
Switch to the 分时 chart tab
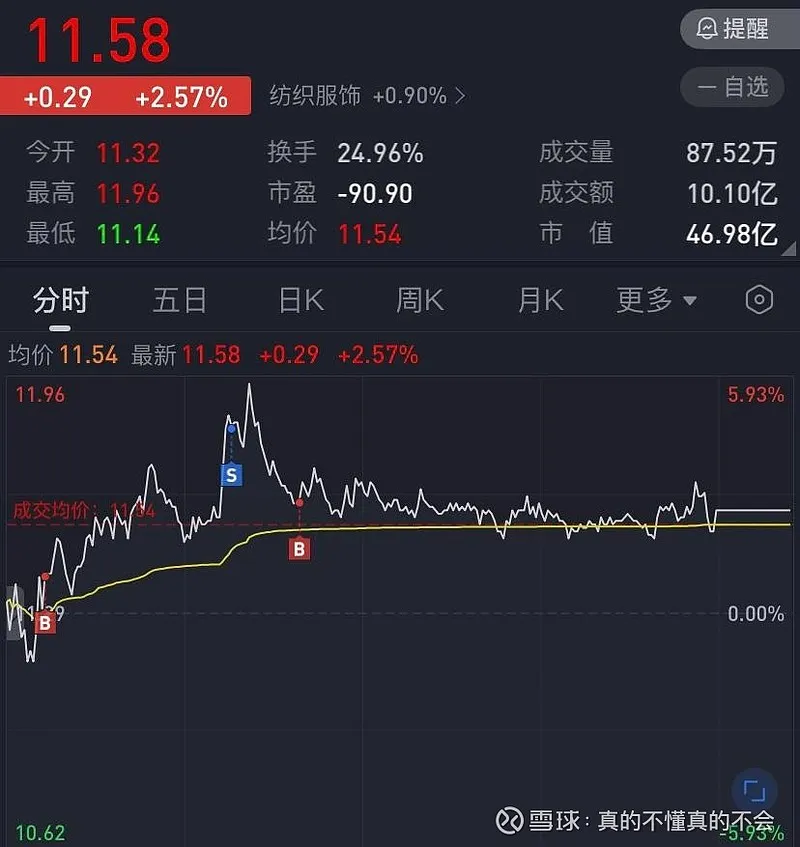point(61,300)
